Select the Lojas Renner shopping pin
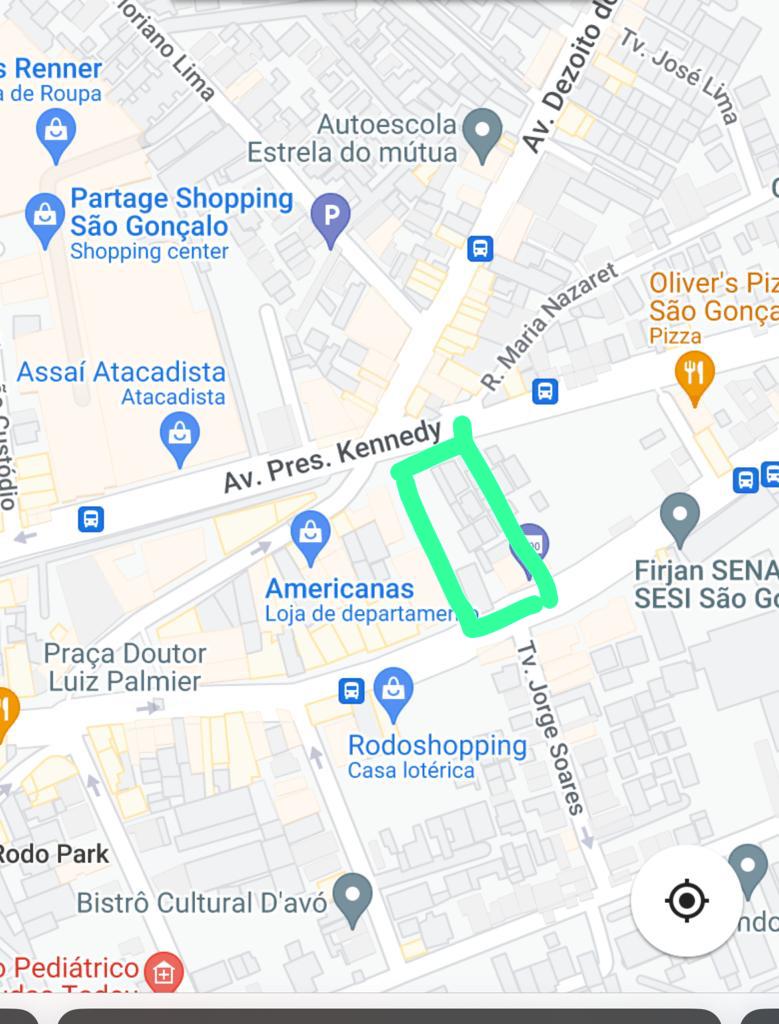779x1024 pixels. coord(56,135)
